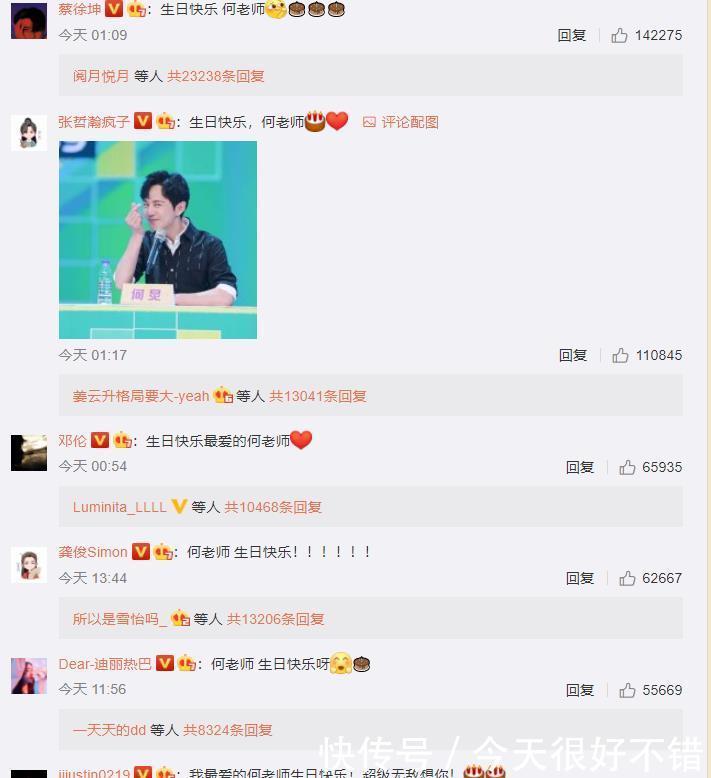Like 邓伦's comment

pos(627,467)
